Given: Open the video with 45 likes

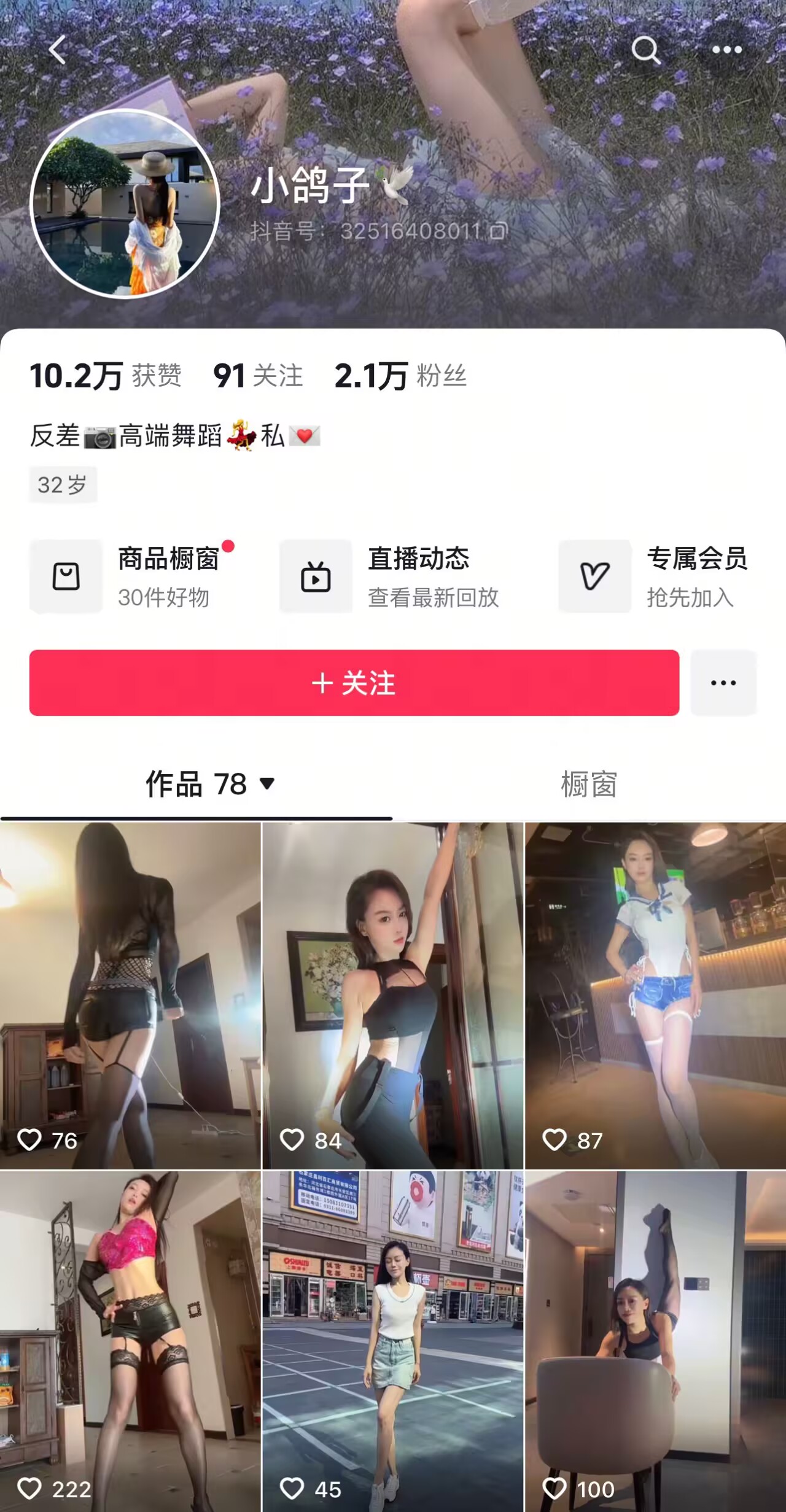Looking at the screenshot, I should pos(392,1341).
